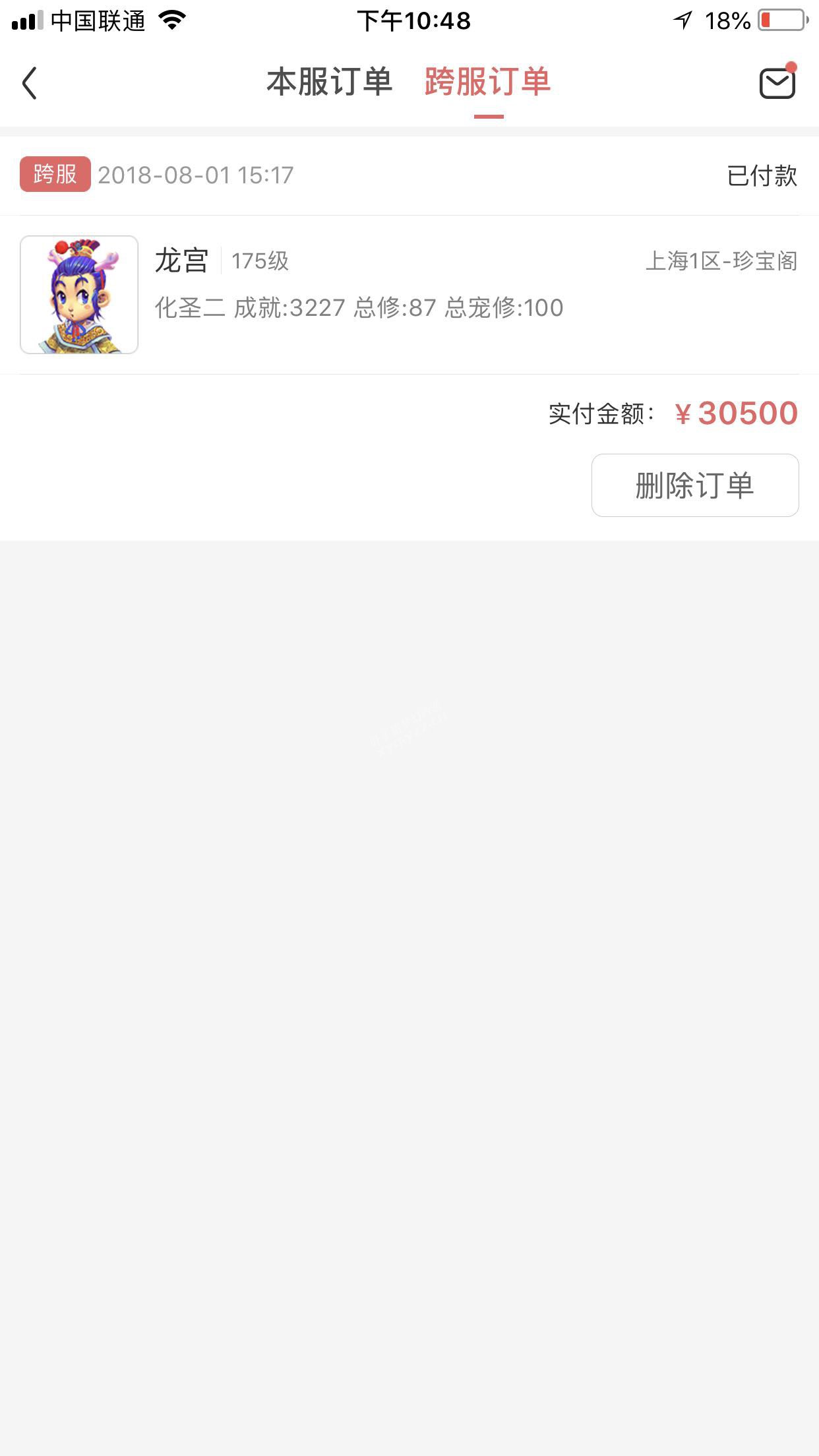The image size is (819, 1456).
Task: Select the 跨服订单 tab
Action: point(488,82)
